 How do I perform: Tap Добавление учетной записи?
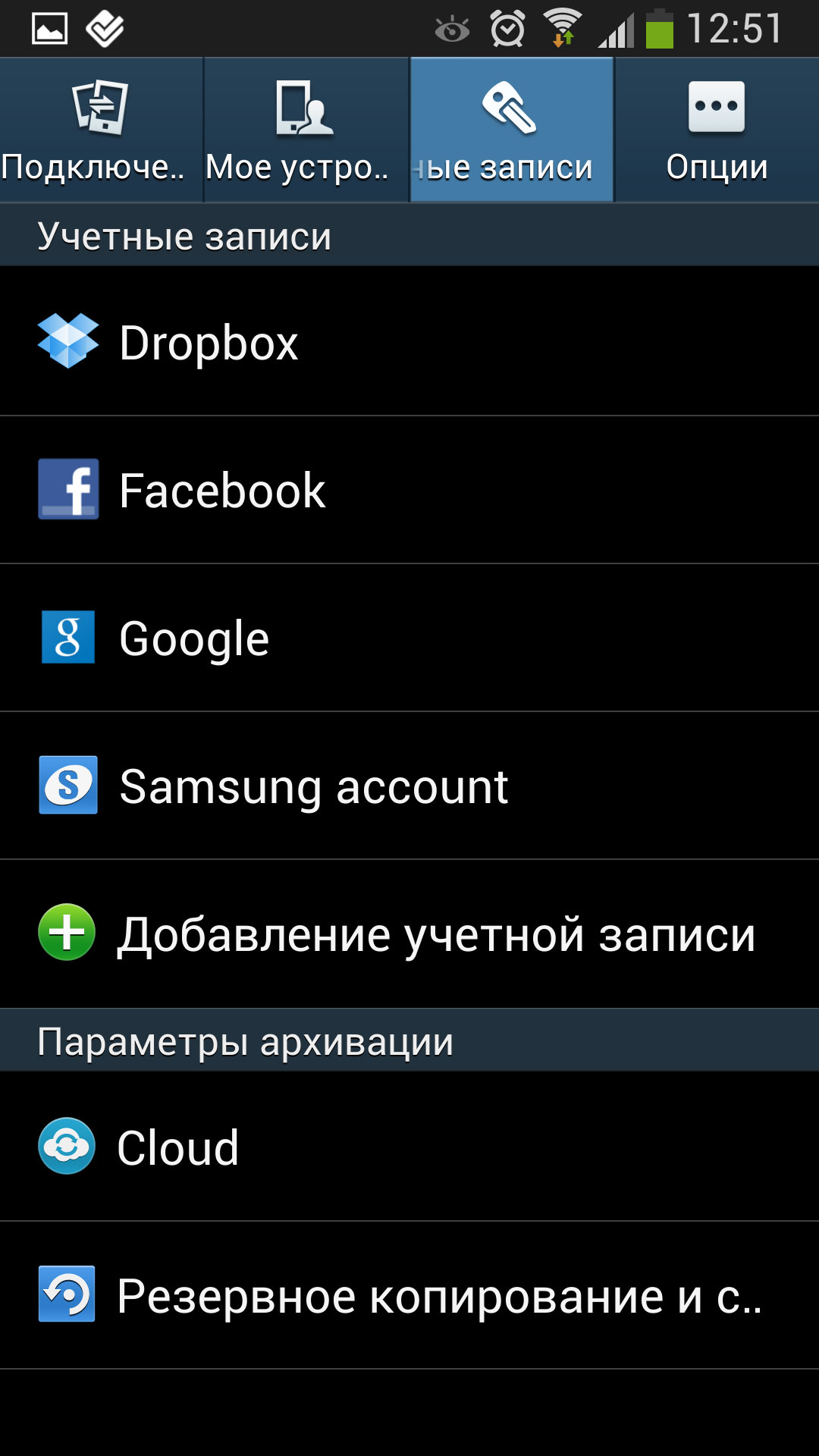tap(409, 934)
